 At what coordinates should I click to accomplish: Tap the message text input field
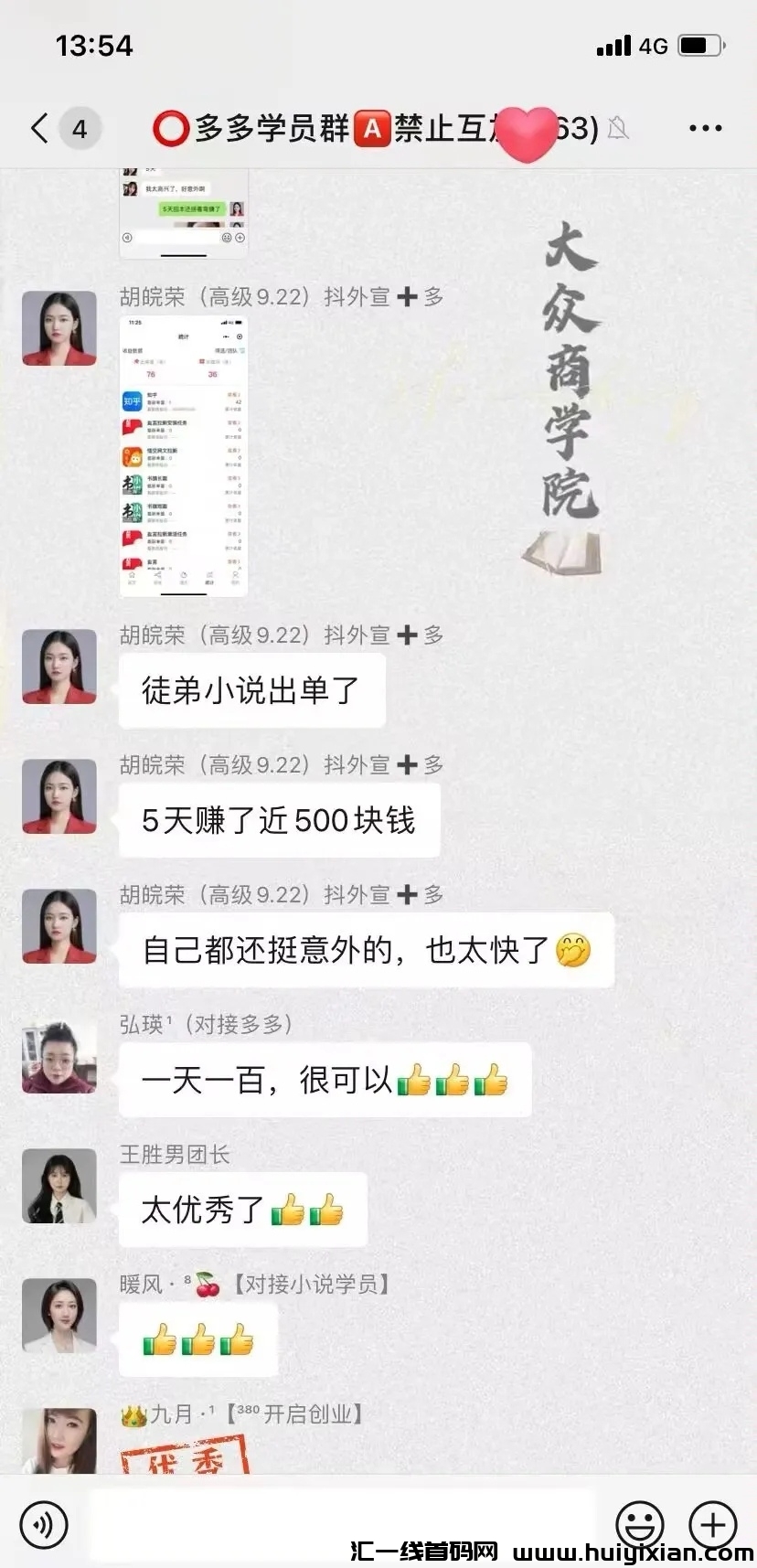[343, 1524]
